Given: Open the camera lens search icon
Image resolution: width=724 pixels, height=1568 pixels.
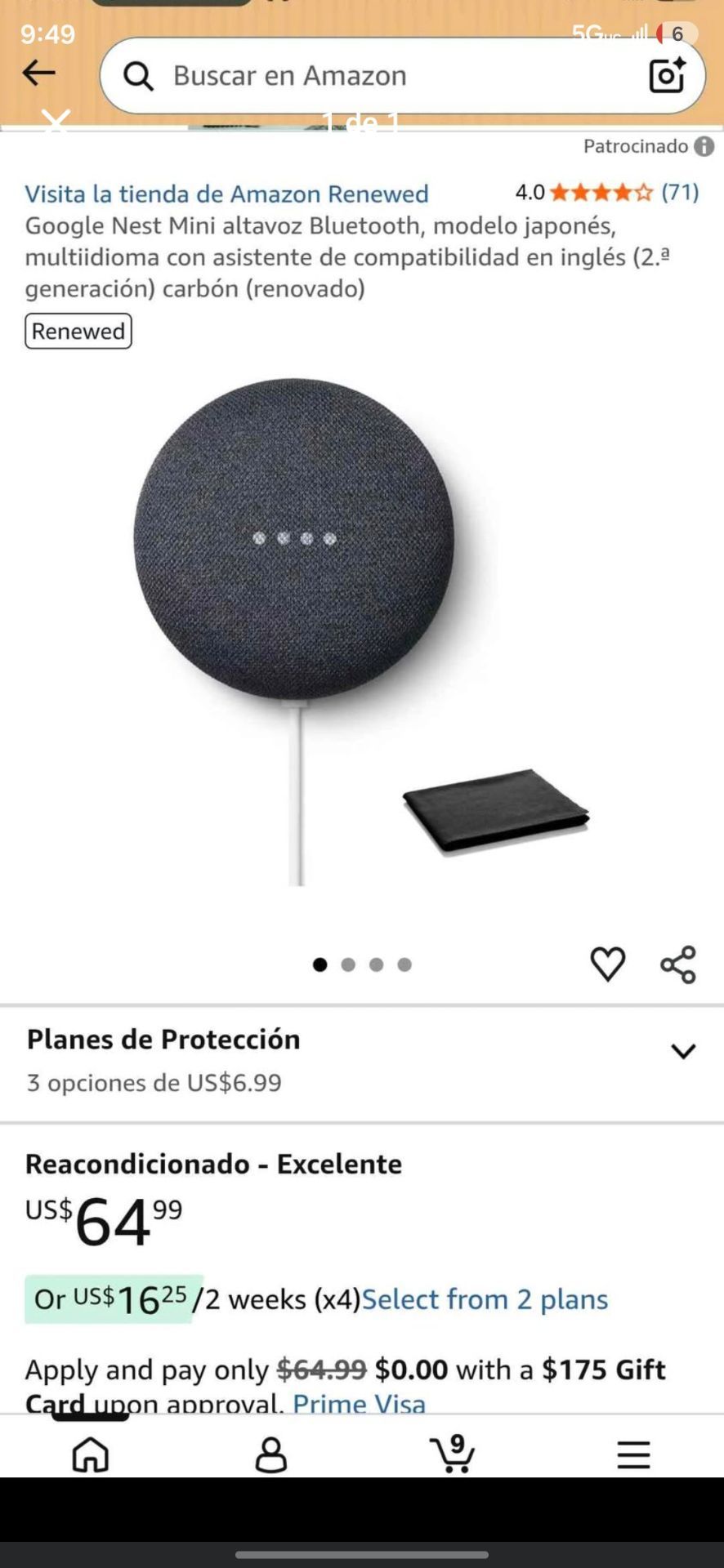Looking at the screenshot, I should [x=667, y=75].
